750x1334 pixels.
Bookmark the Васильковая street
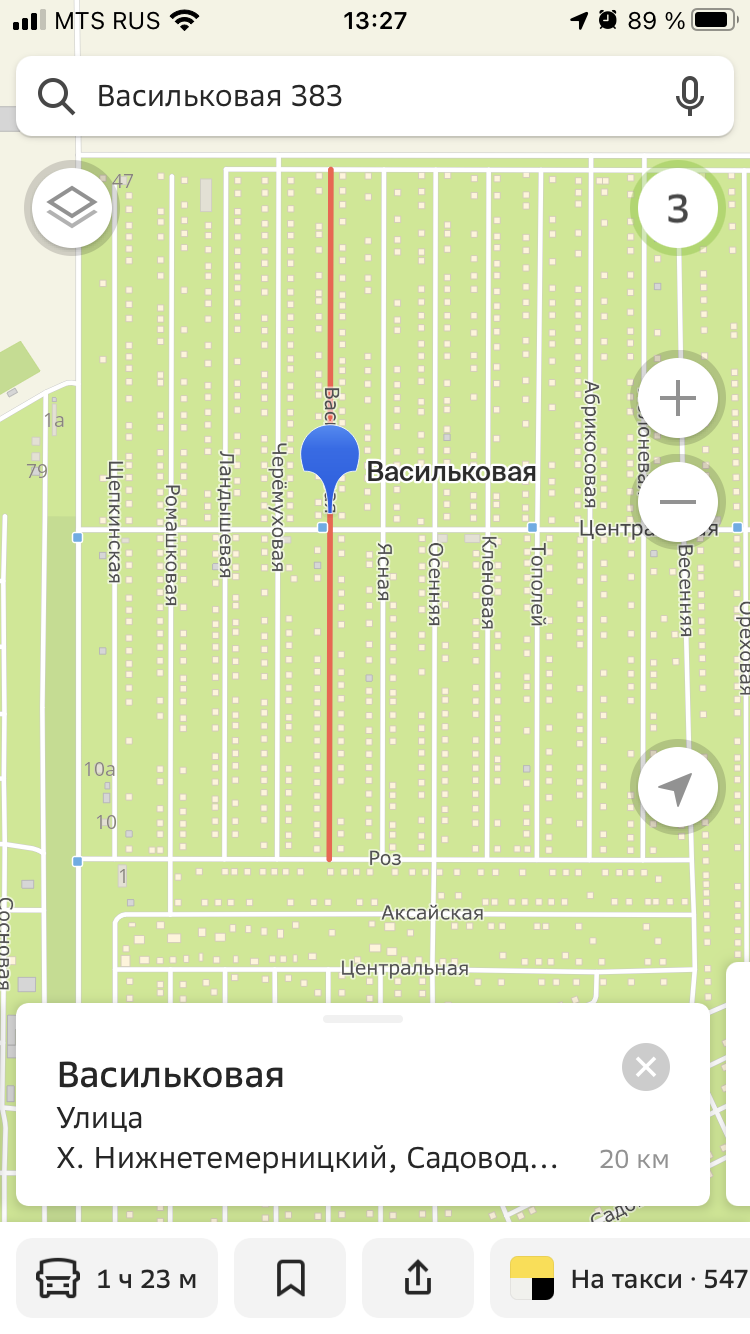pyautogui.click(x=290, y=1278)
